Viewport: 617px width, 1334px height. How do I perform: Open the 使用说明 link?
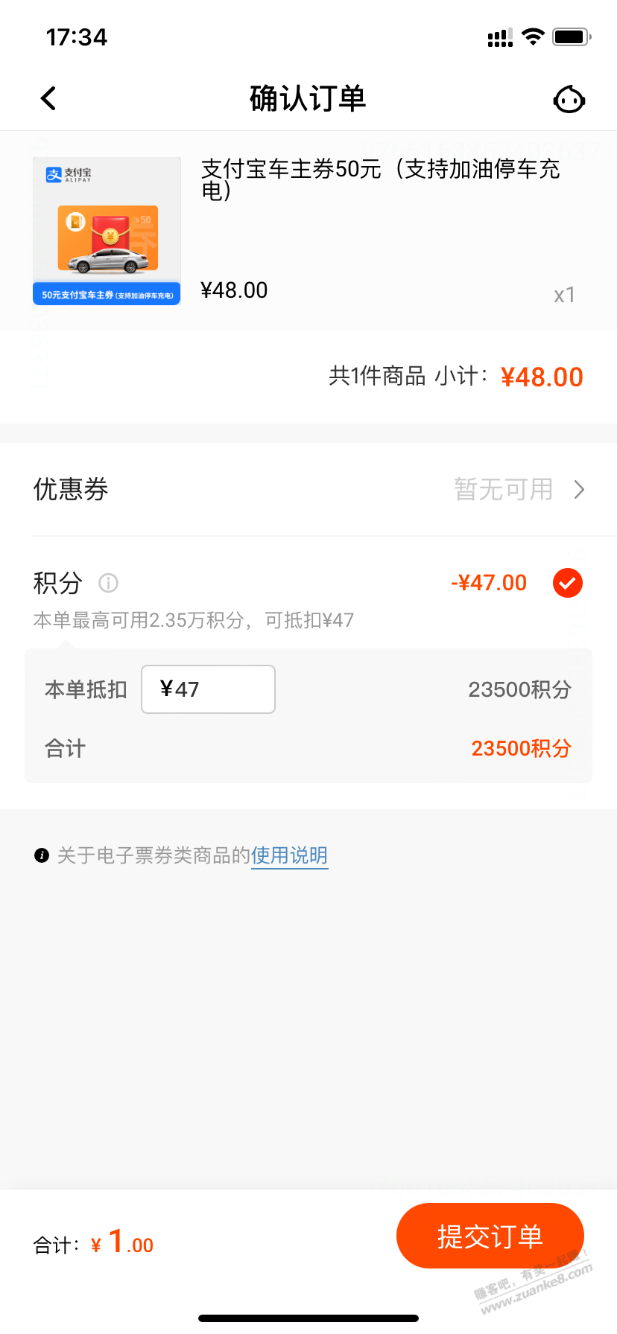pos(289,856)
